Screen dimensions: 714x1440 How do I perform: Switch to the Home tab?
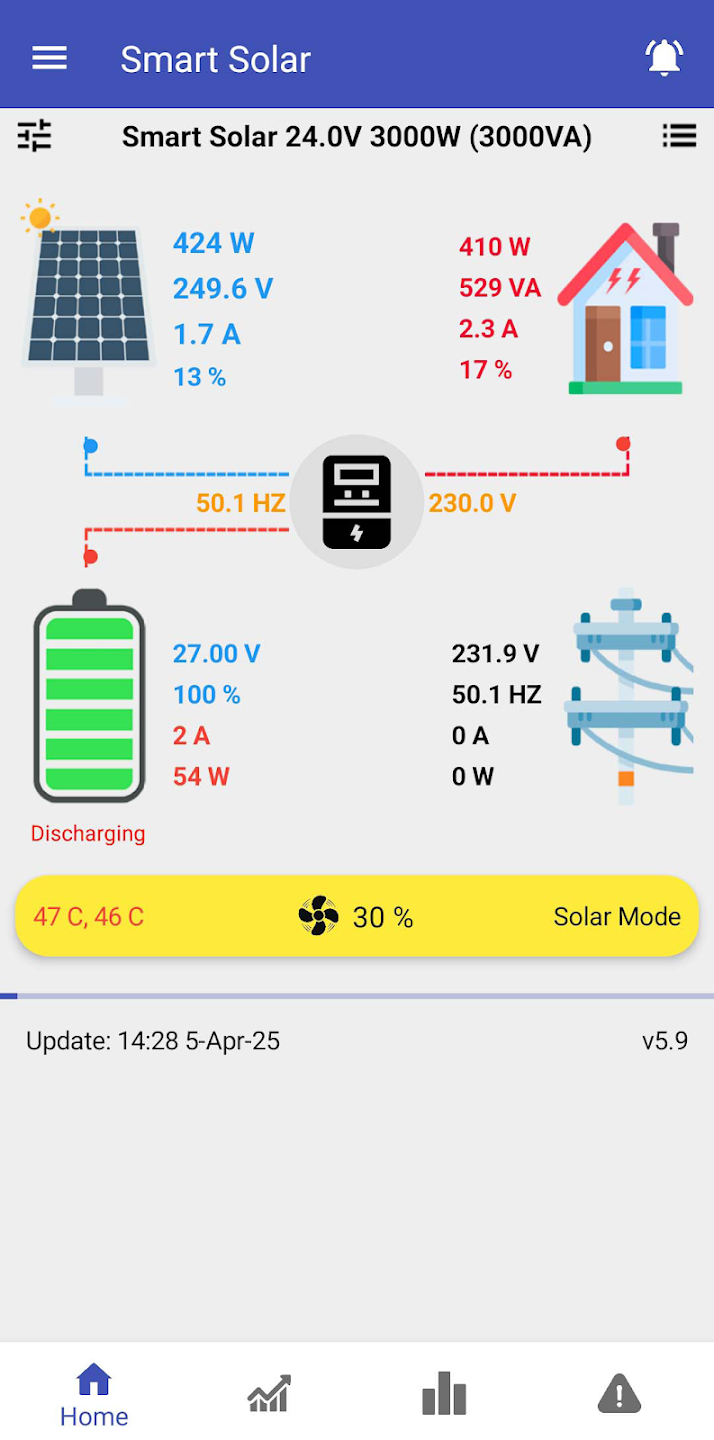pyautogui.click(x=94, y=1394)
